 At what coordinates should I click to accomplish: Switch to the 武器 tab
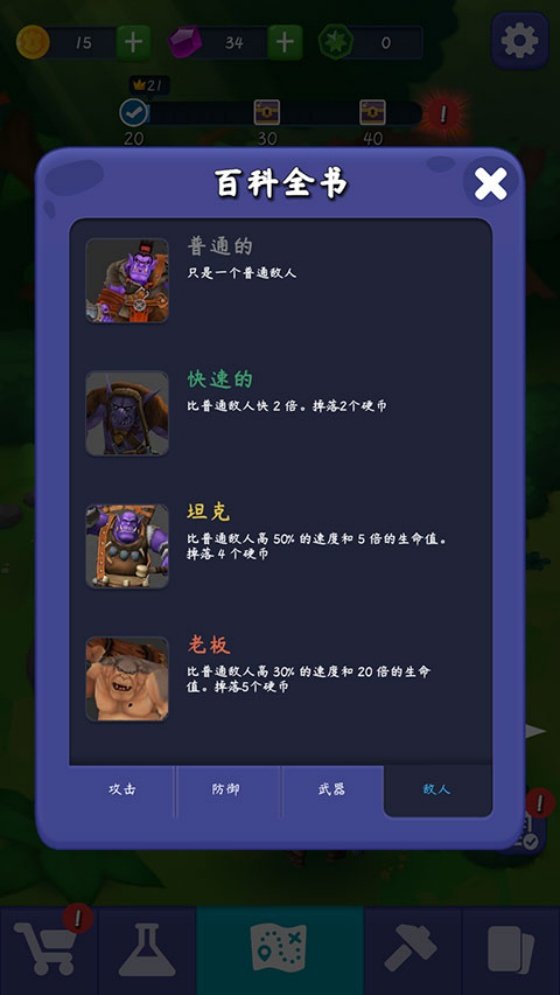point(332,790)
